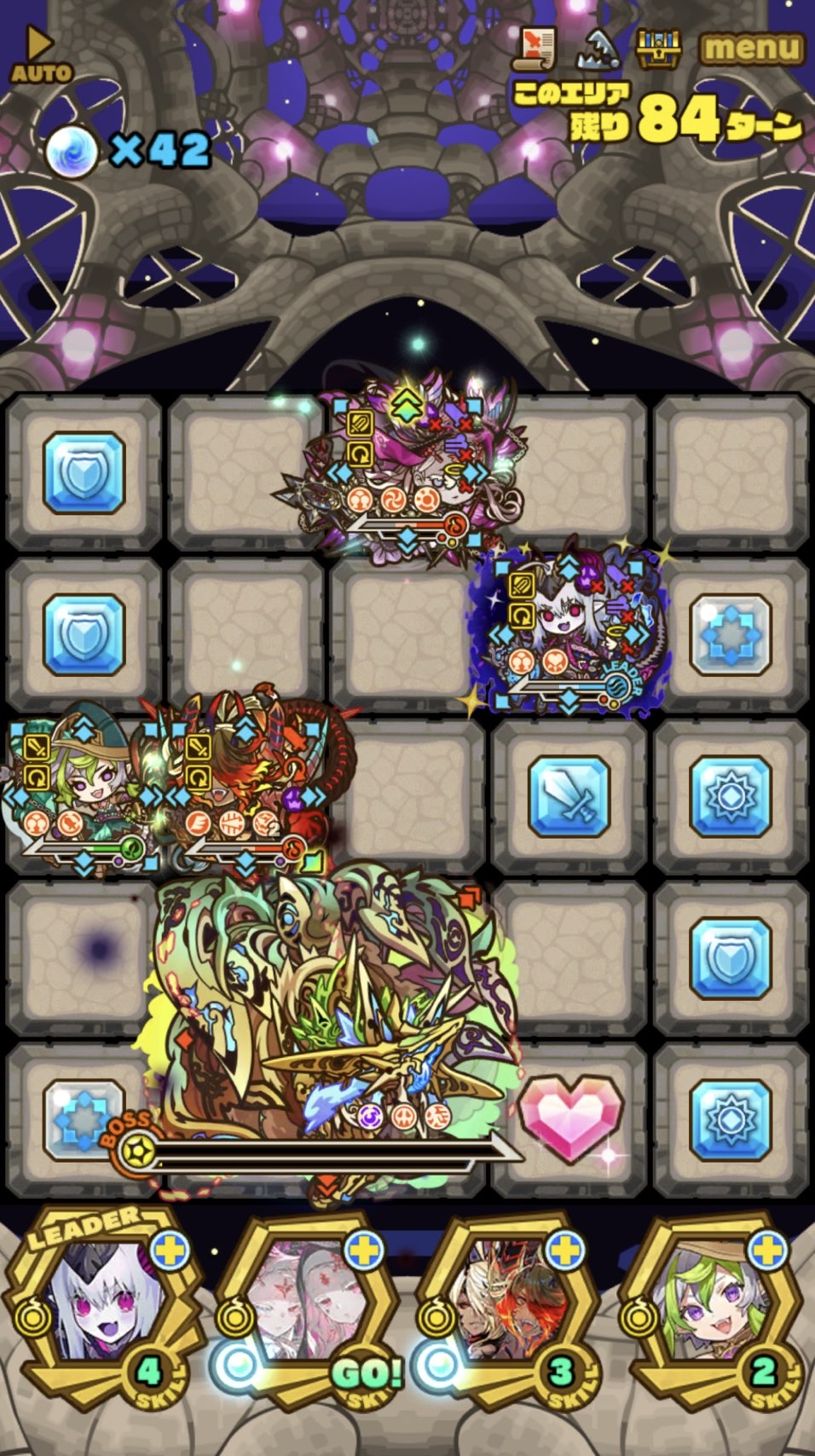Toggle the AUTO play button
815x1456 pixels.
pyautogui.click(x=40, y=55)
